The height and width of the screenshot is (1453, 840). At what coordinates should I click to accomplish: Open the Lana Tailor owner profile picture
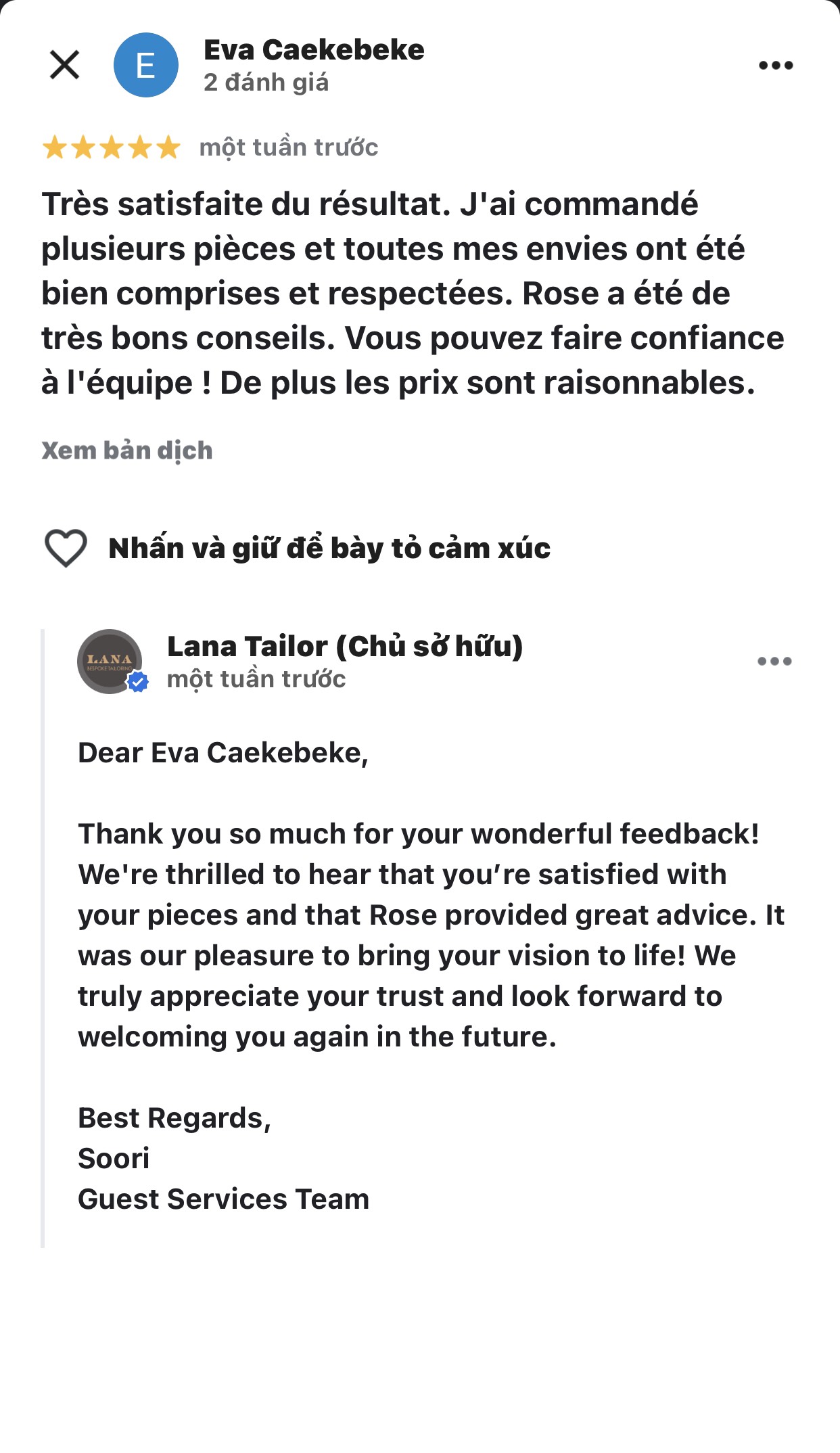(110, 661)
